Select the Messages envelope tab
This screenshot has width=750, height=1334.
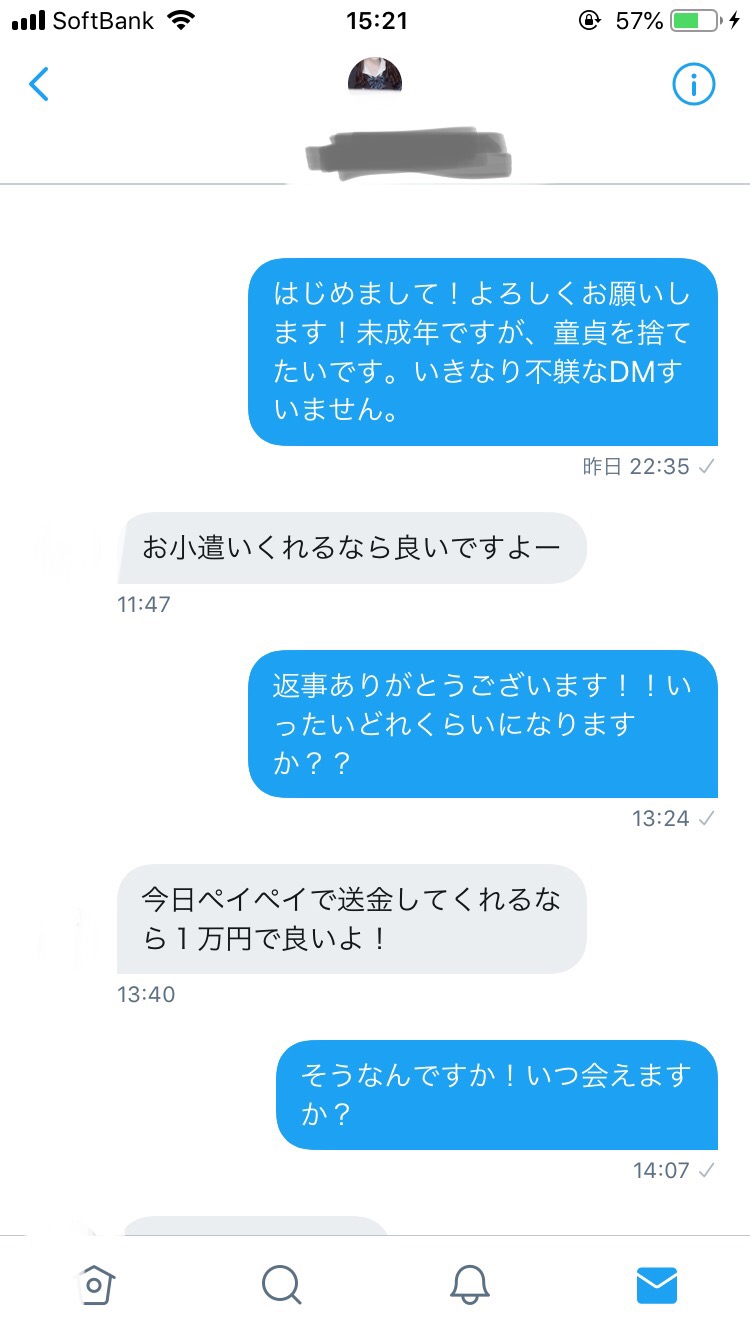pyautogui.click(x=657, y=1285)
